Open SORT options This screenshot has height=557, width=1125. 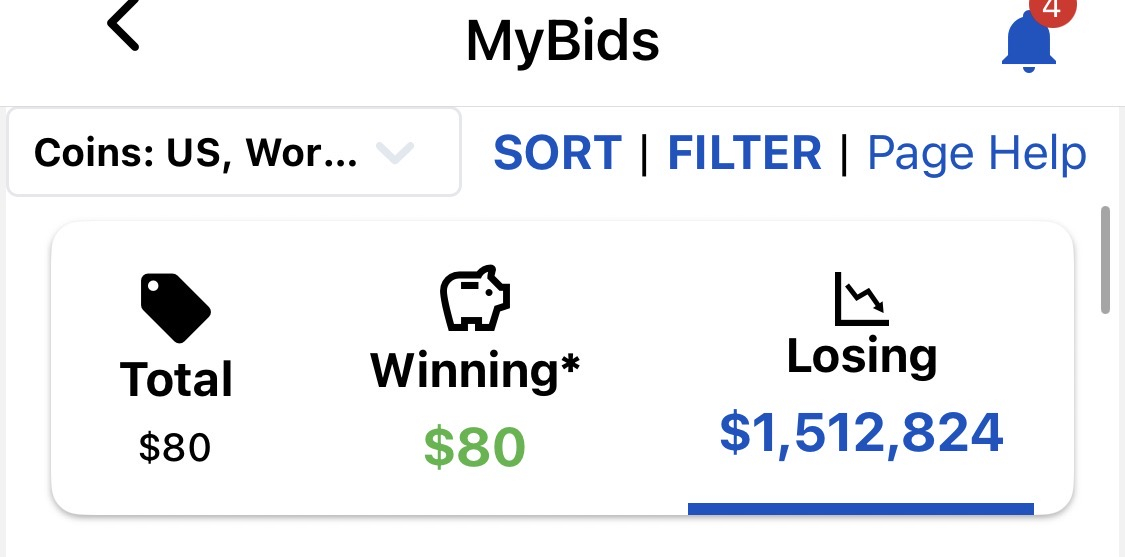(557, 153)
